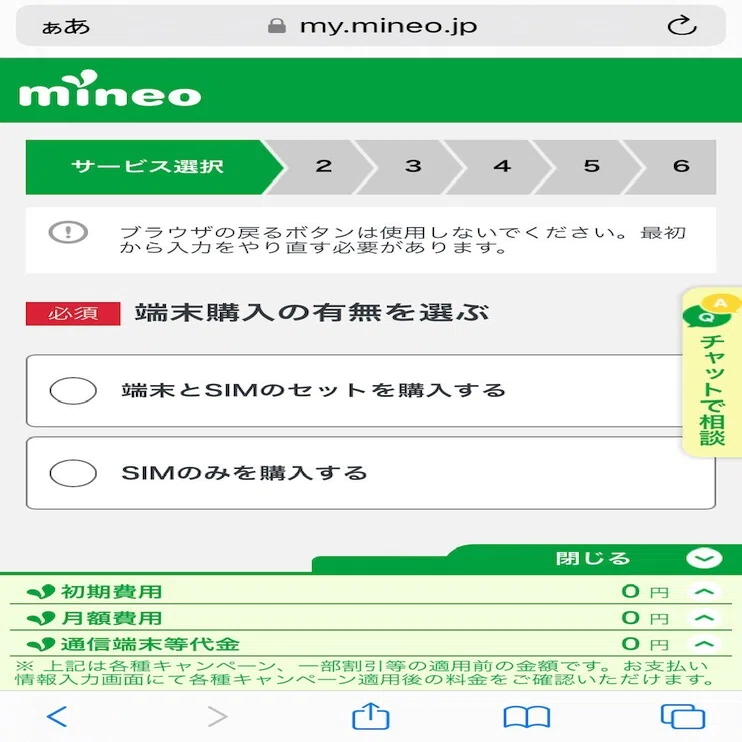Expand 初期費用 details

point(704,592)
